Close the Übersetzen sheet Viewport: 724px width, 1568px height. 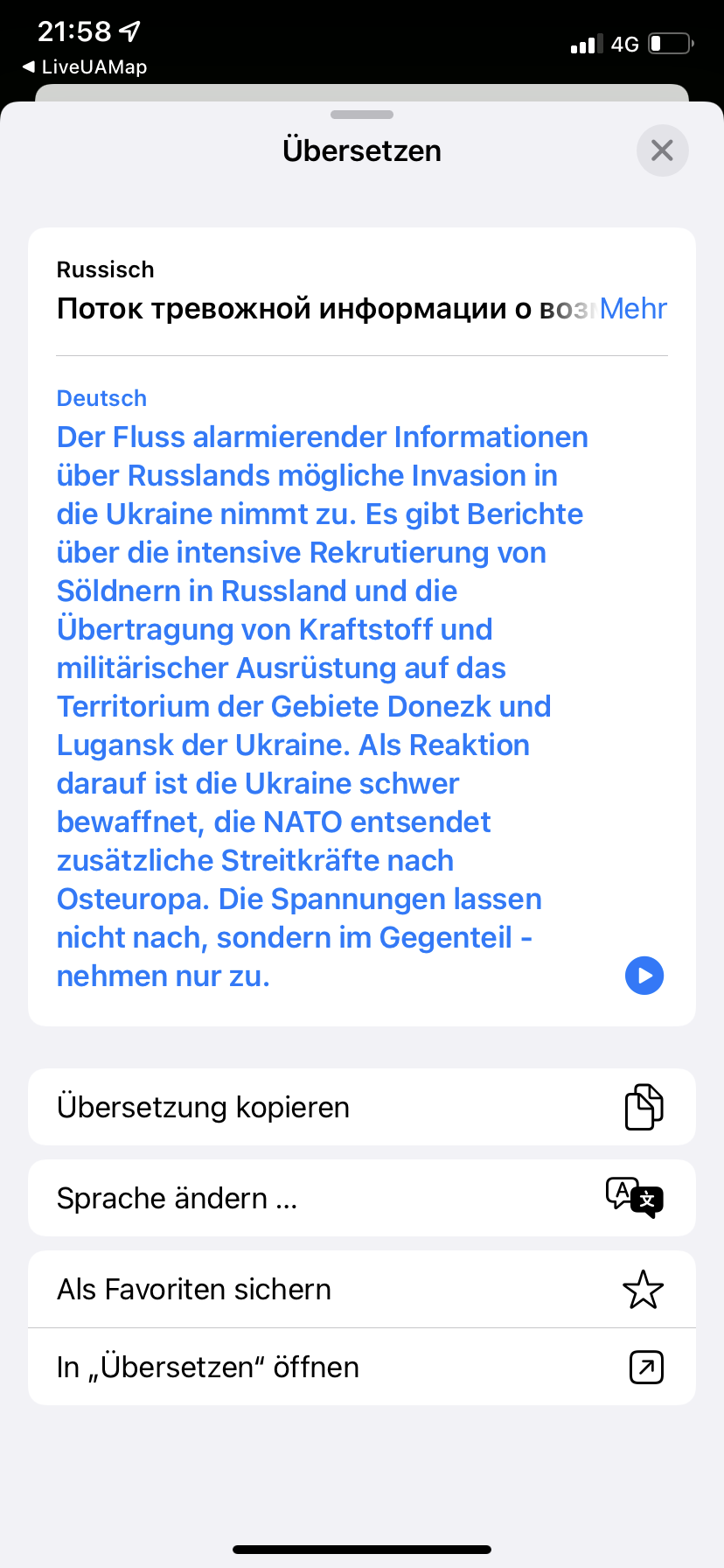662,150
